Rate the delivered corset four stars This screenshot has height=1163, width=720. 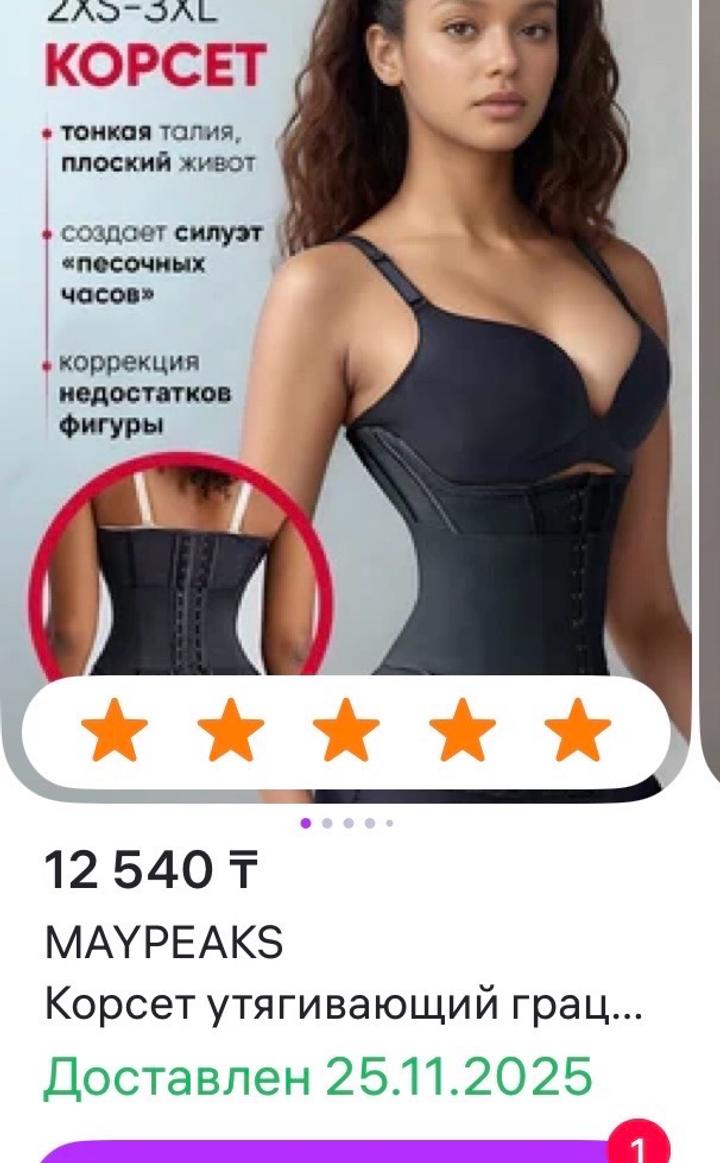(462, 731)
